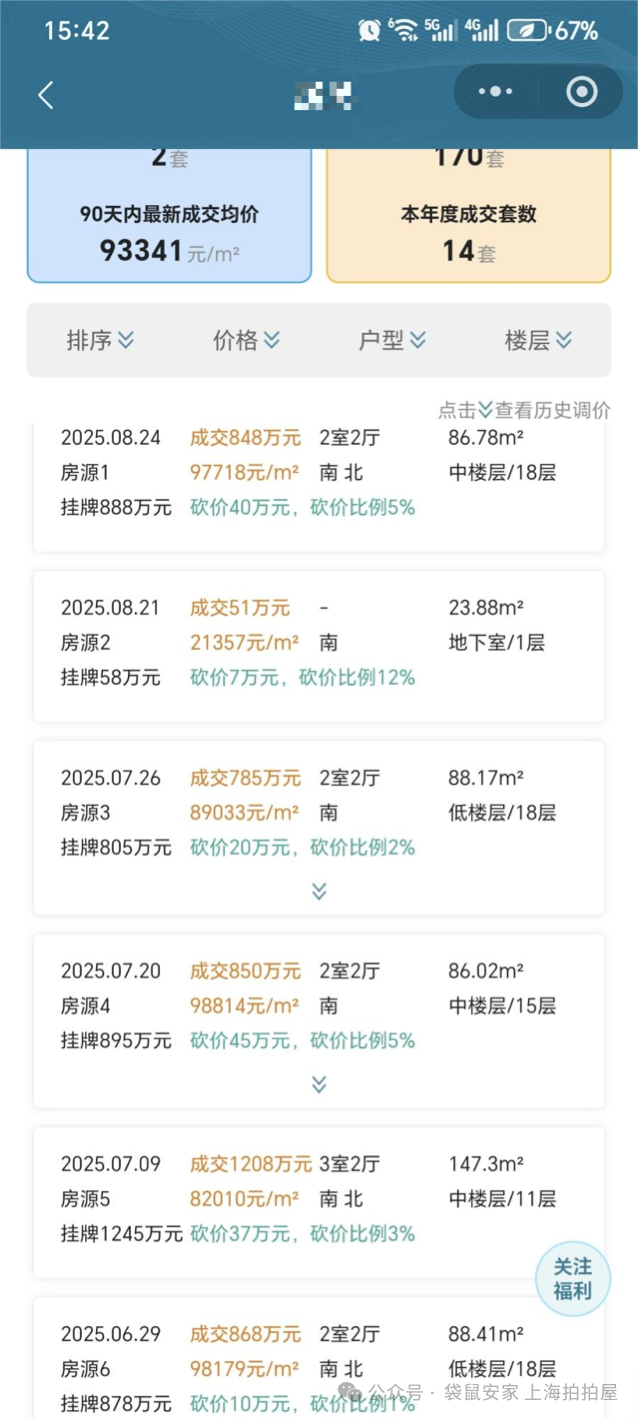Close the mini-program with the circle button
Image resolution: width=639 pixels, height=1419 pixels.
(x=581, y=92)
